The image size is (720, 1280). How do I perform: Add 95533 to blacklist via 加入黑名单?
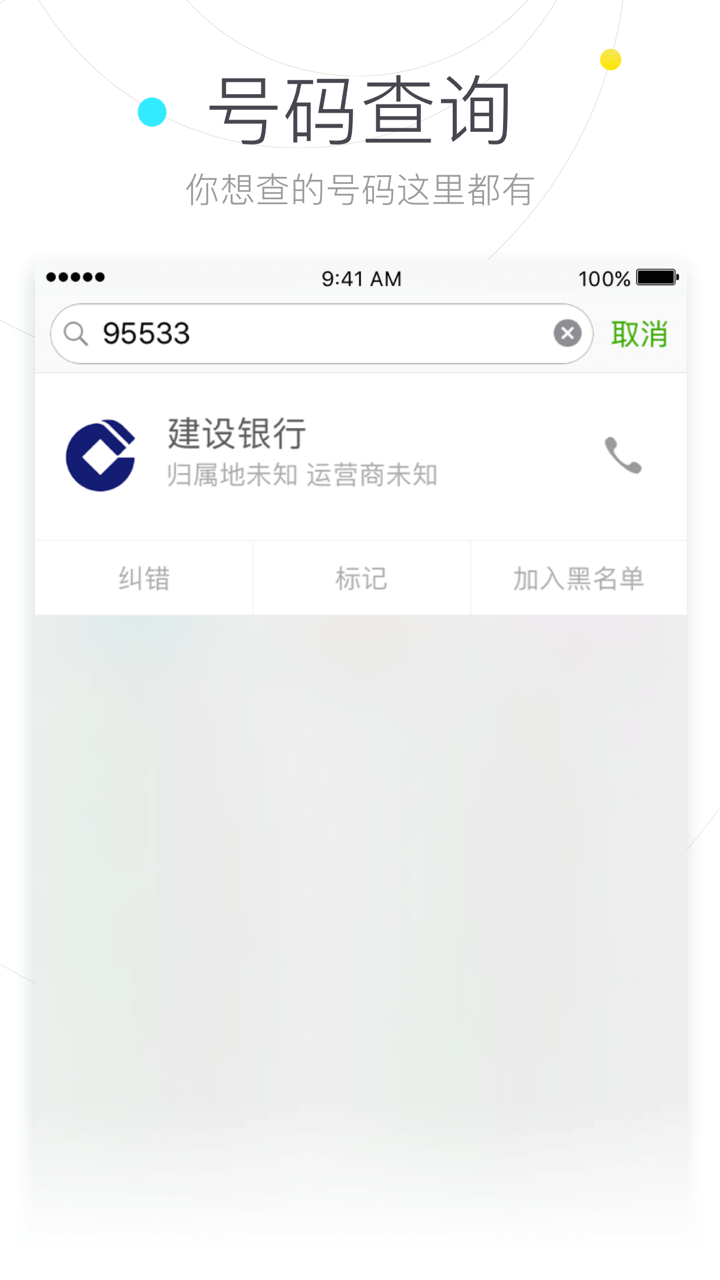click(578, 578)
